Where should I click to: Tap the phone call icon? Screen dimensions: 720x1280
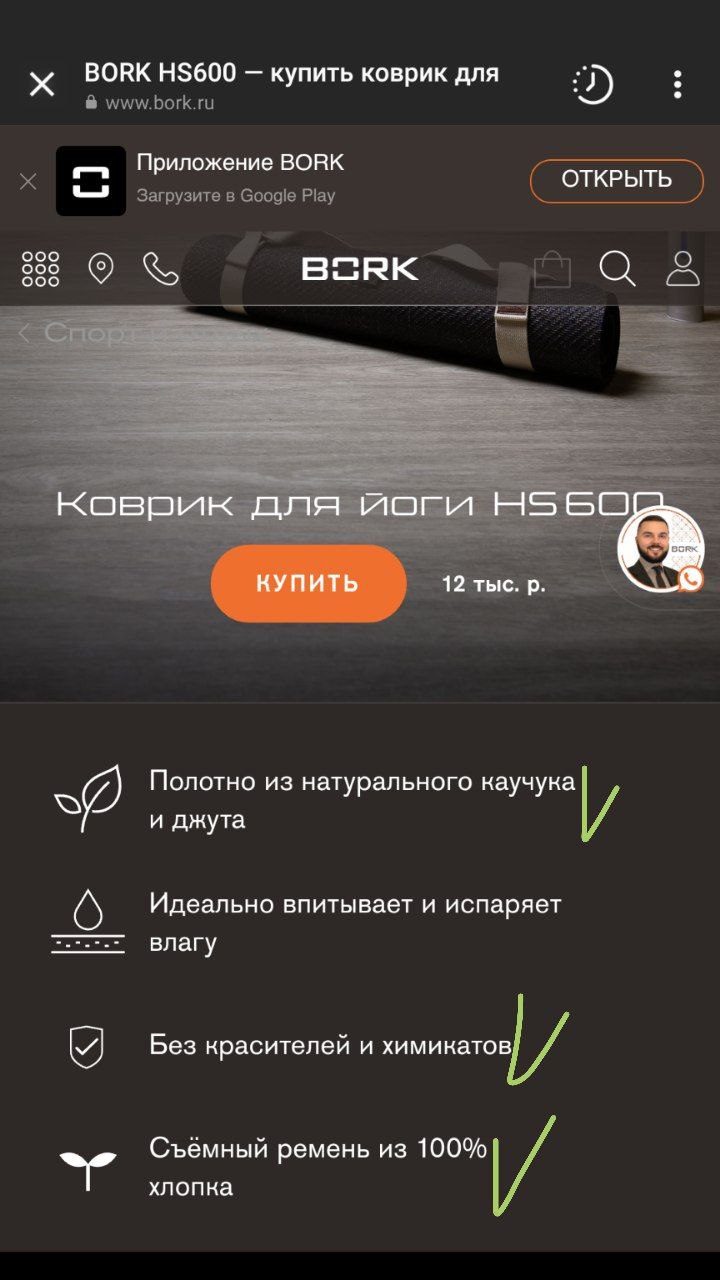(x=160, y=268)
